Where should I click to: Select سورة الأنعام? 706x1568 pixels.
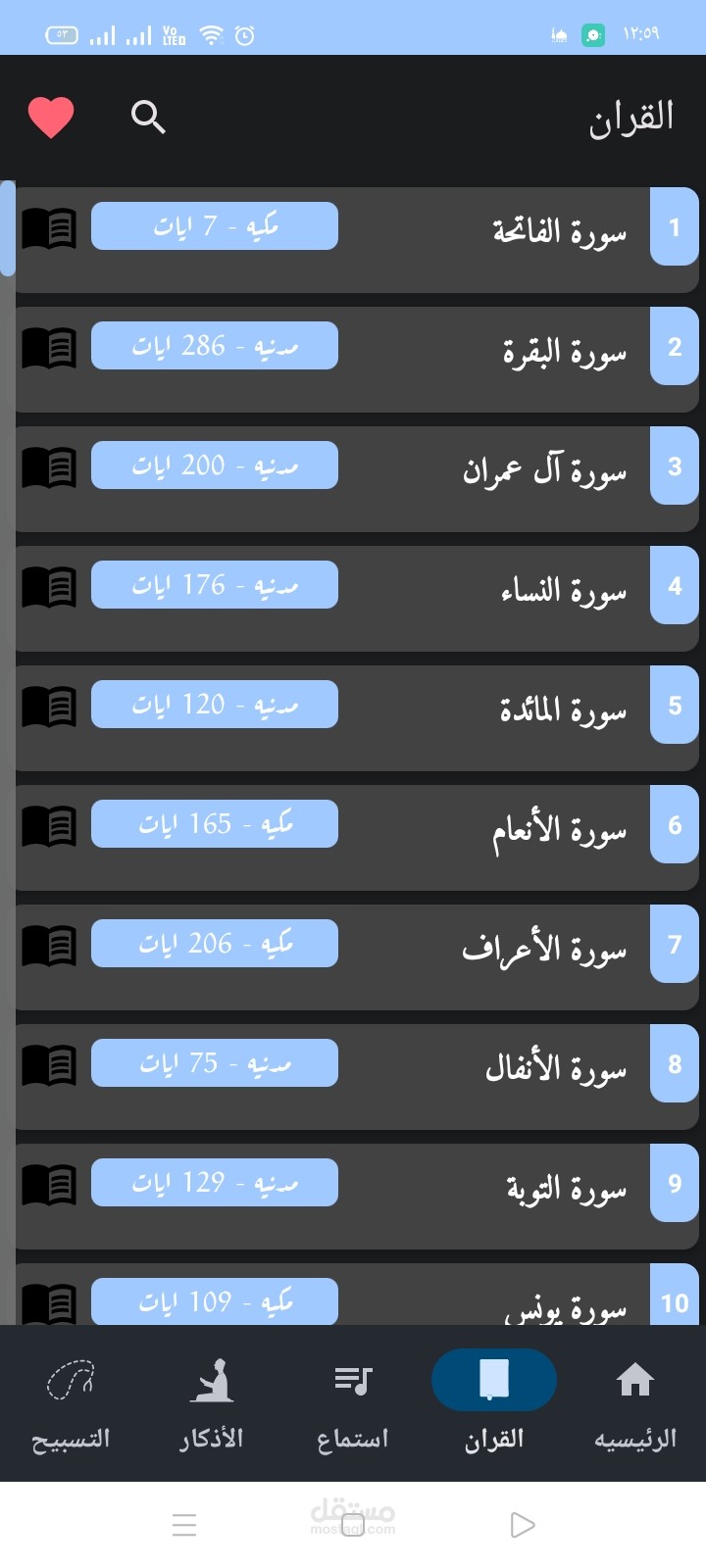(x=357, y=837)
